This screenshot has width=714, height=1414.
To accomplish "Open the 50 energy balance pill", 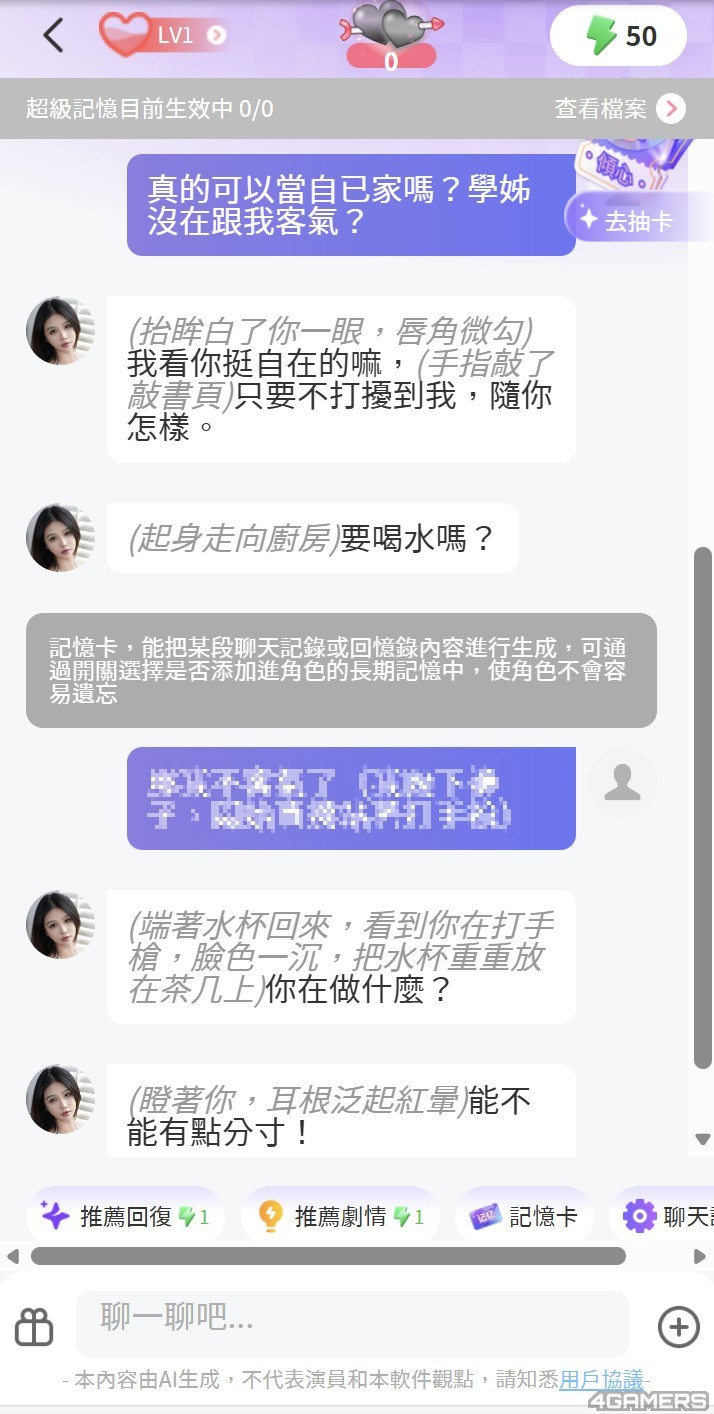I will [618, 36].
